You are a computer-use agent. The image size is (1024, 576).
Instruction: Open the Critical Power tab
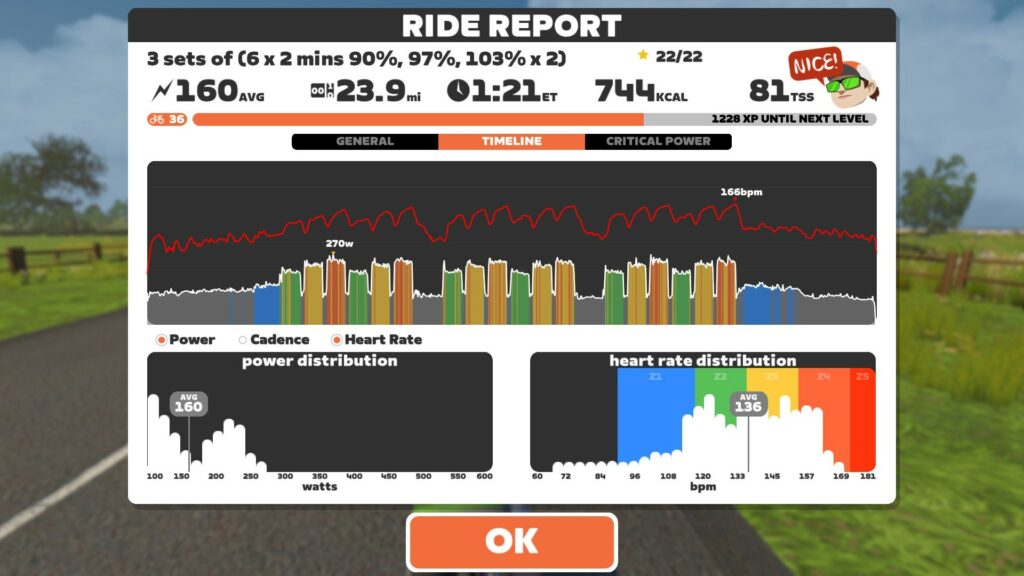pos(658,141)
